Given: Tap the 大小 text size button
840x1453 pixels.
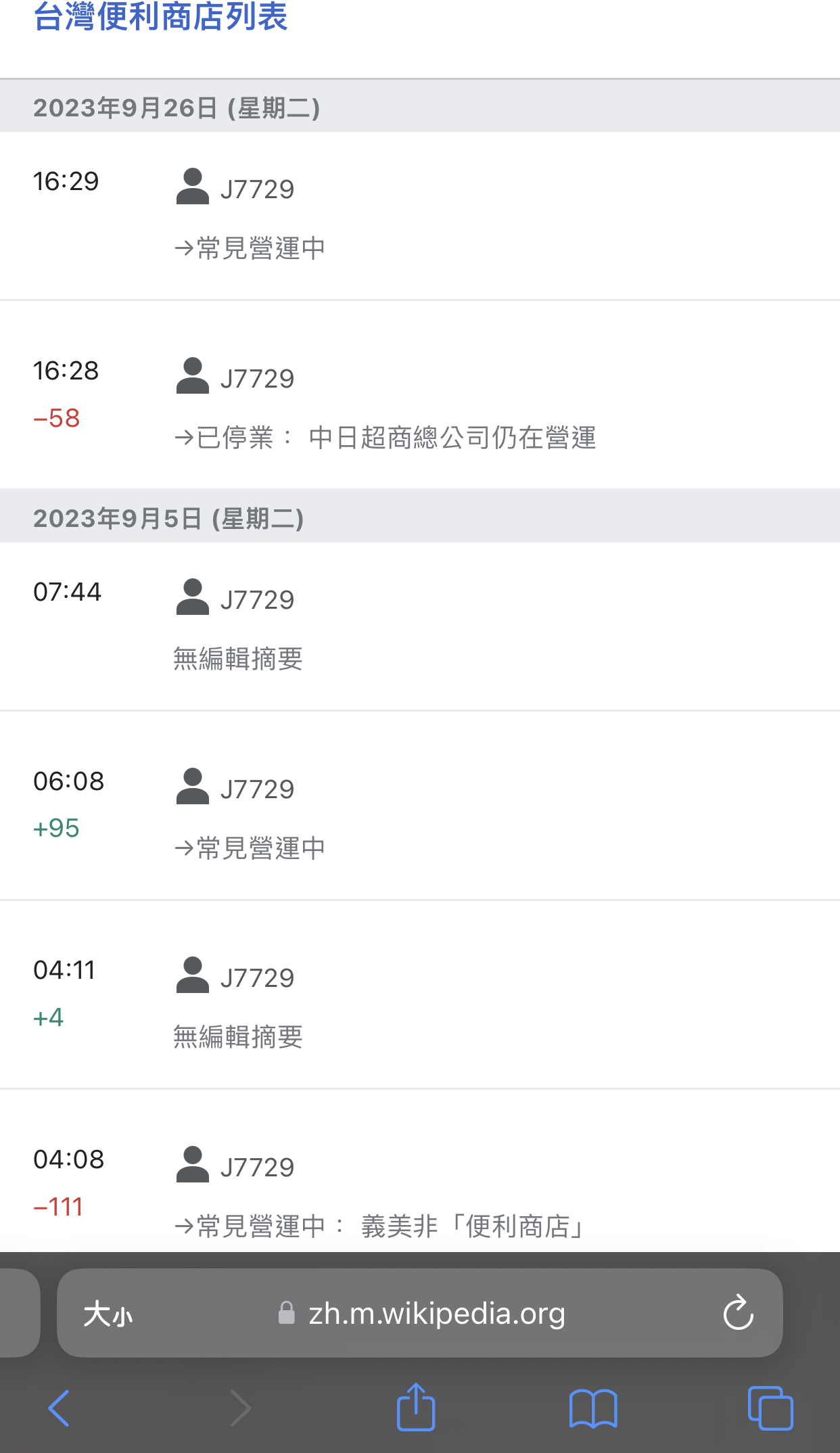Looking at the screenshot, I should [x=108, y=1314].
